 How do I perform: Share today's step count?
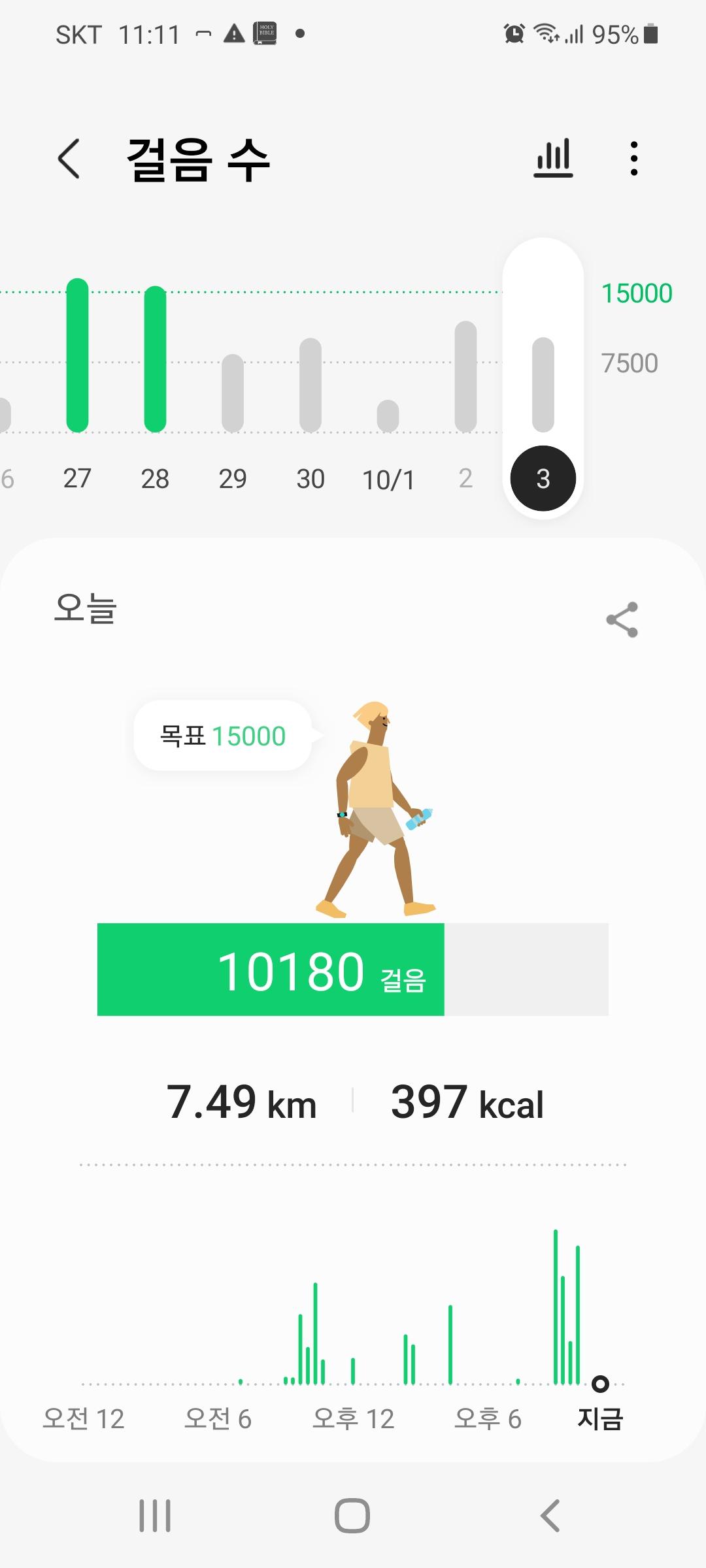tap(622, 619)
